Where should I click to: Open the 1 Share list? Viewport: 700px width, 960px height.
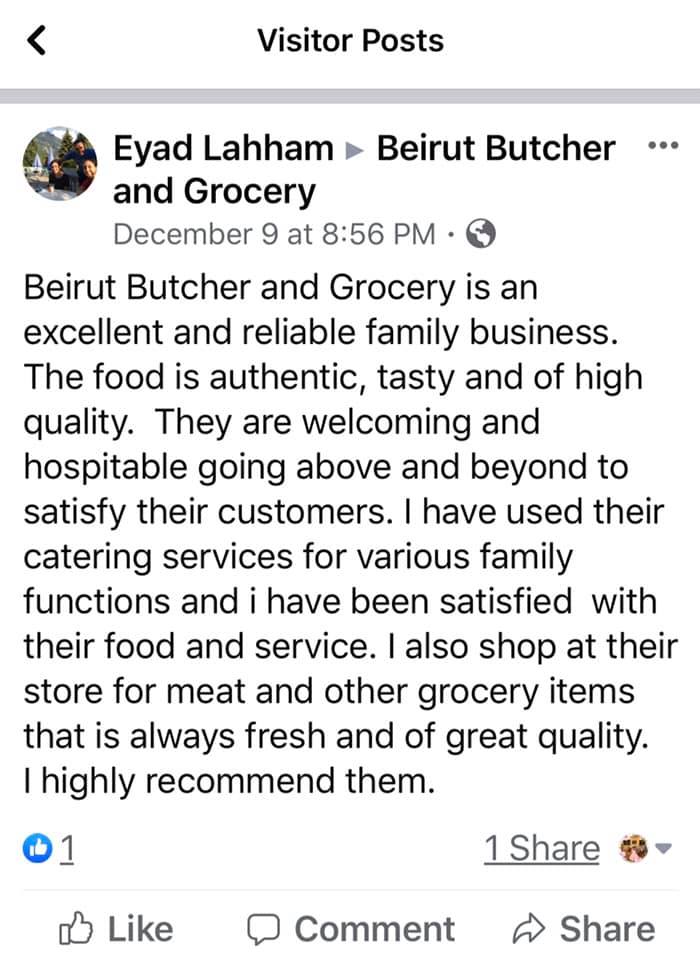pyautogui.click(x=542, y=849)
